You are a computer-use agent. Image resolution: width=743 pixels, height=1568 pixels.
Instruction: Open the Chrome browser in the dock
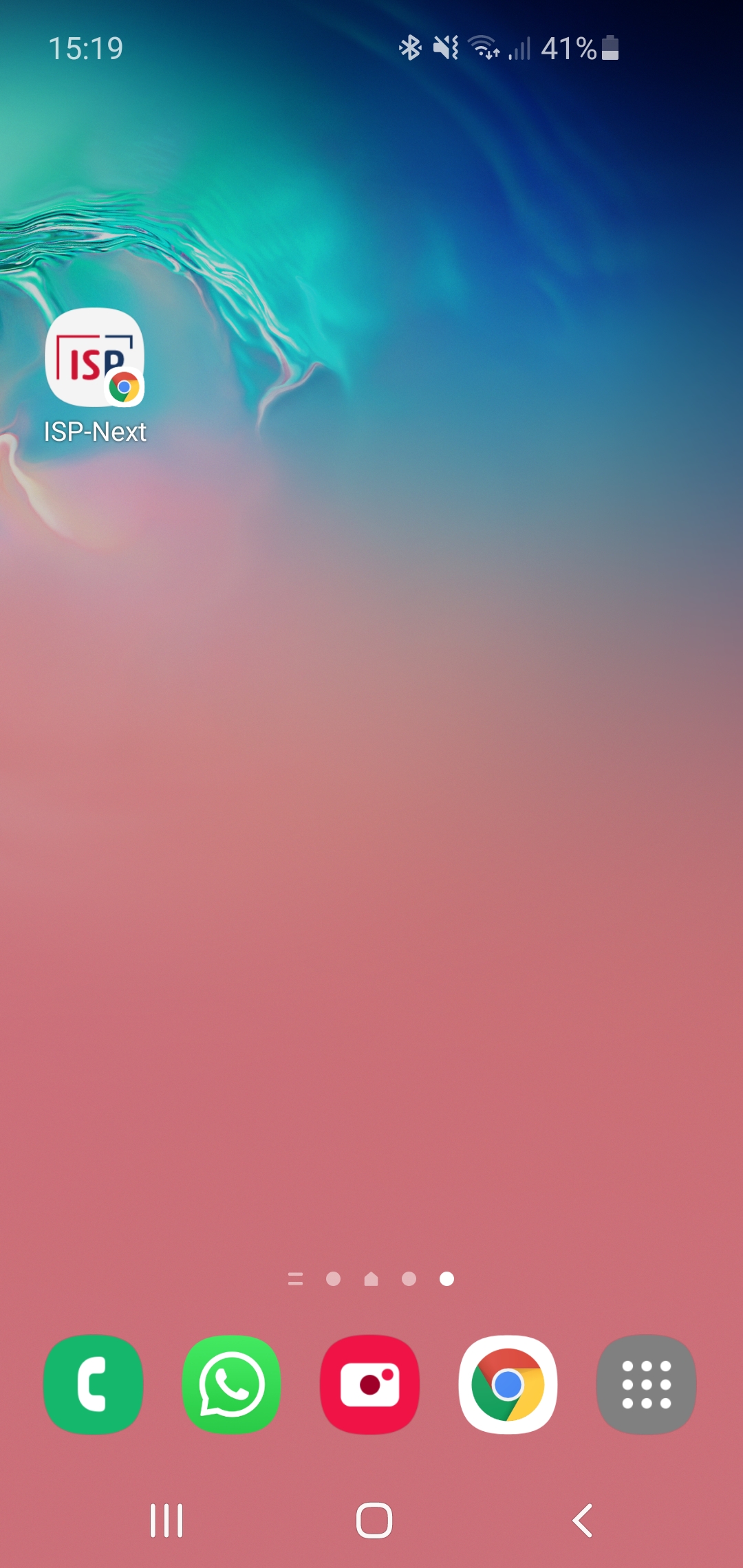pos(508,1384)
